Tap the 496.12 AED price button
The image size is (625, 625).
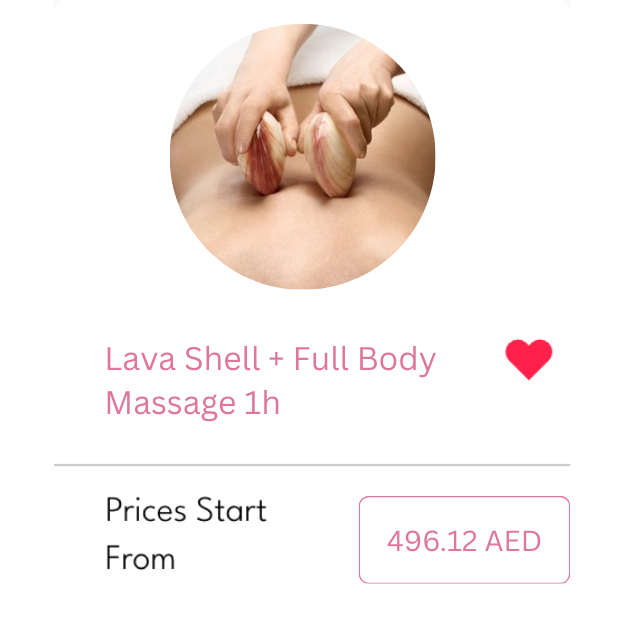[x=464, y=540]
